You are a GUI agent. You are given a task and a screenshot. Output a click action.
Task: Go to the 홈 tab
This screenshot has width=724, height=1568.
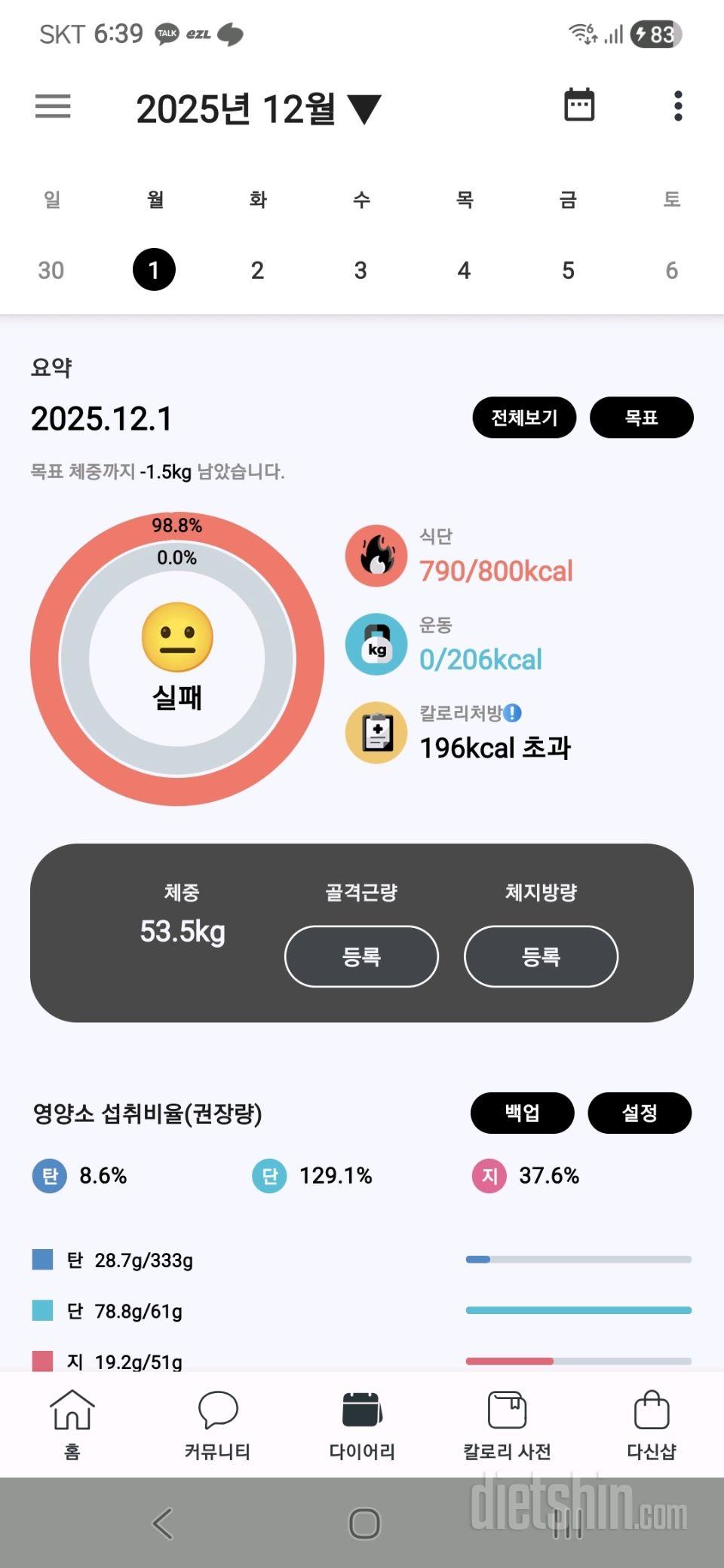72,1425
